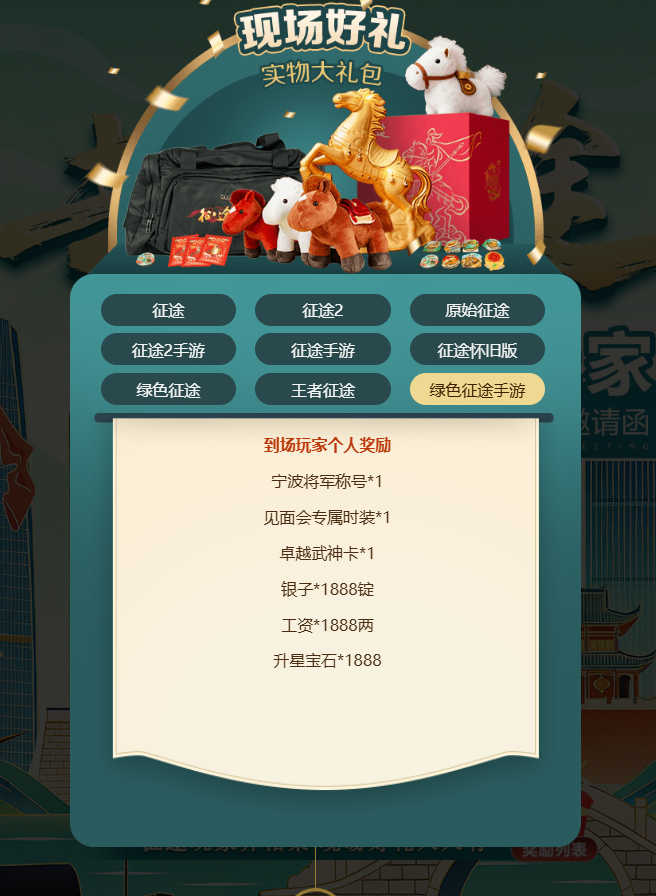View the 绿色征途 rewards list

click(168, 390)
